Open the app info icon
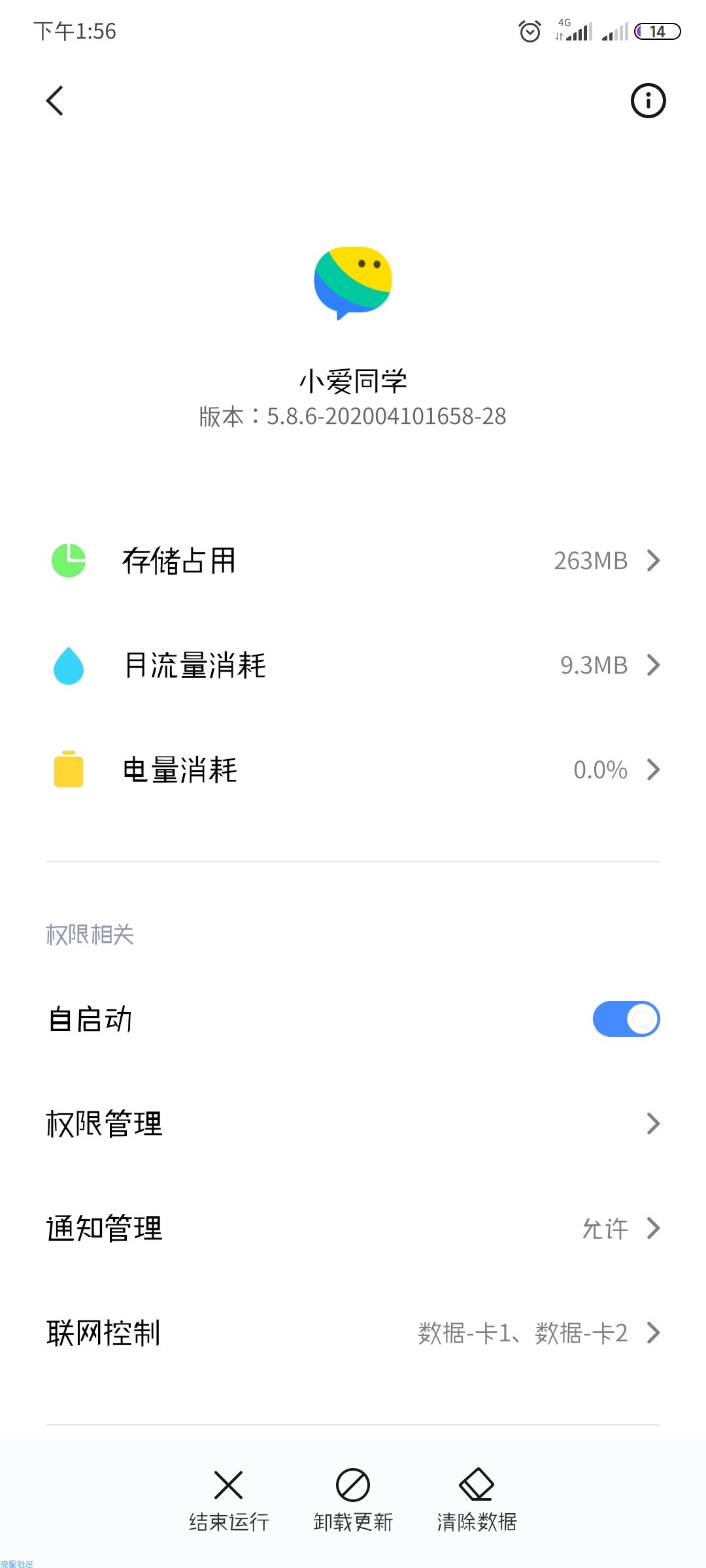Image resolution: width=706 pixels, height=1568 pixels. click(648, 101)
